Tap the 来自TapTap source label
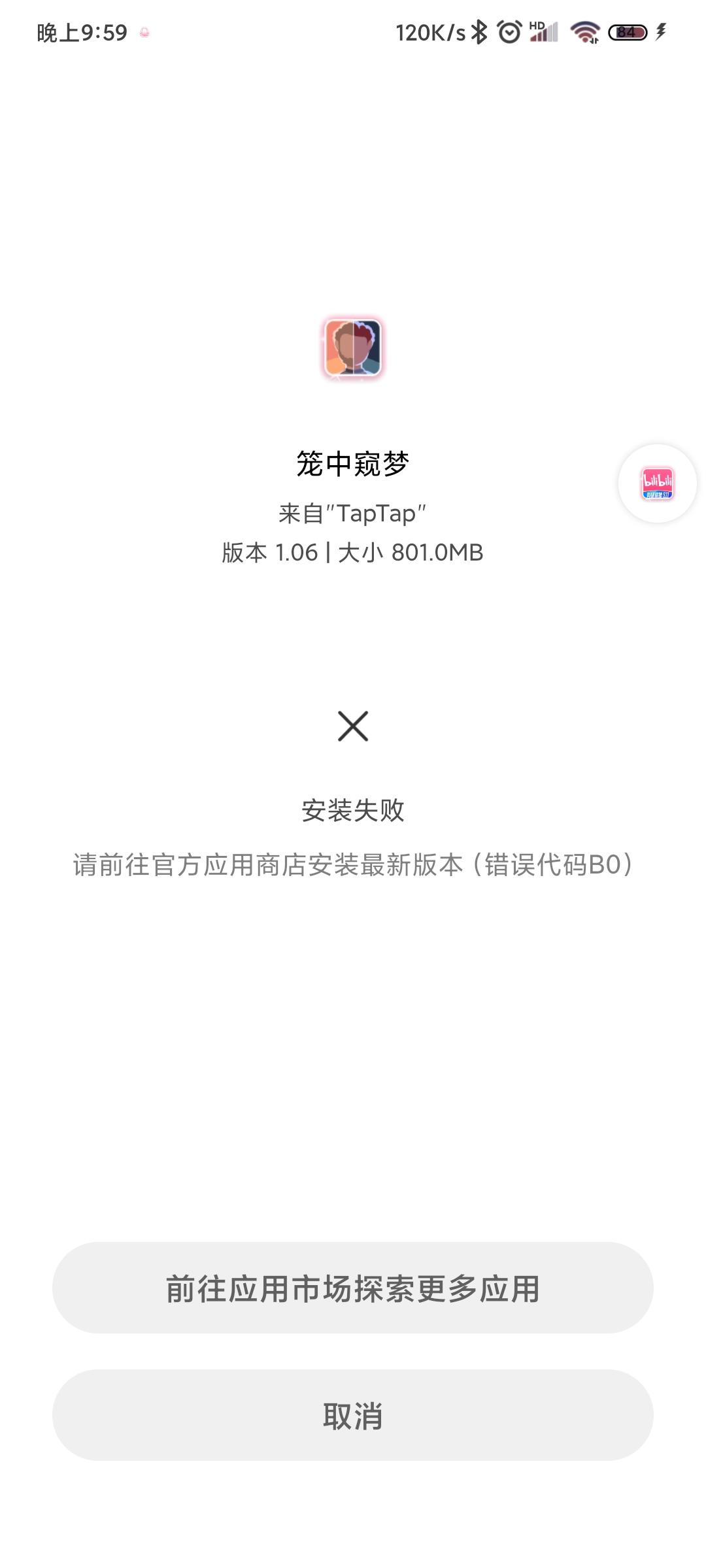 353,514
